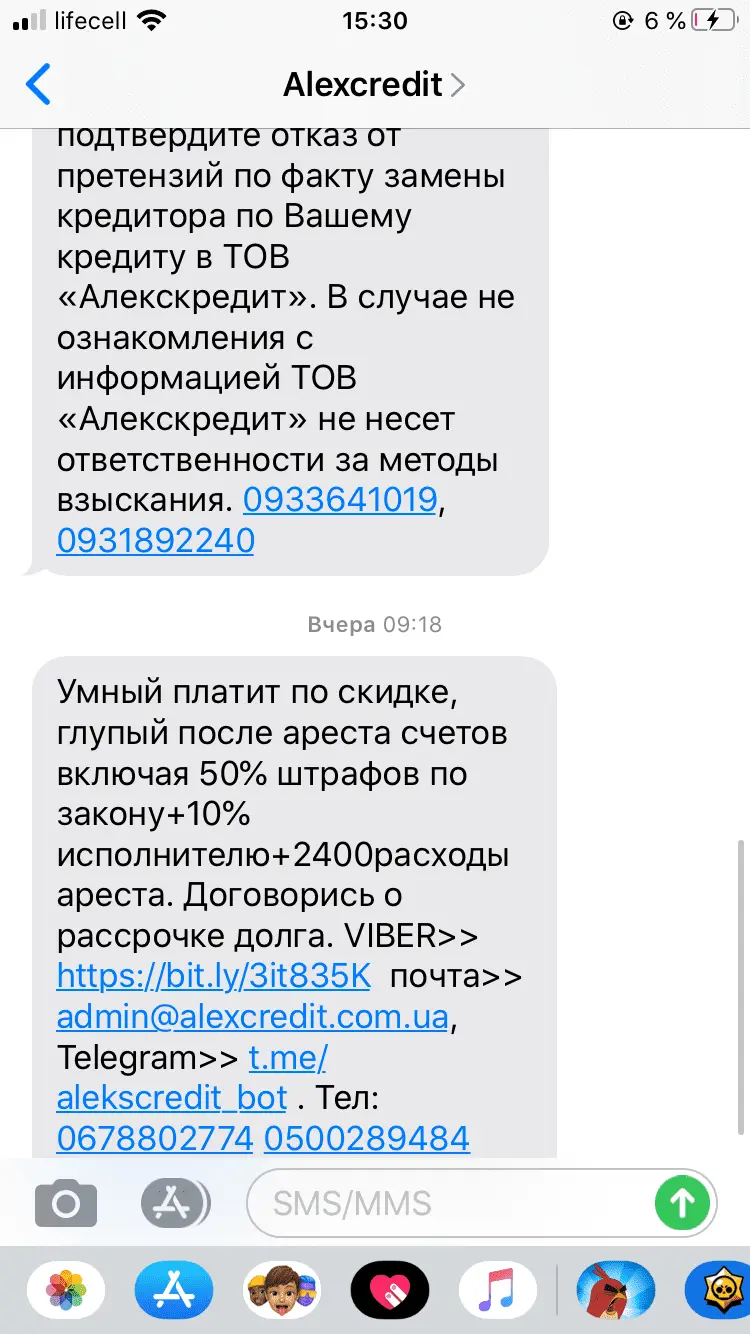Send the message with the green arrow
This screenshot has height=1334, width=750.
click(682, 1202)
